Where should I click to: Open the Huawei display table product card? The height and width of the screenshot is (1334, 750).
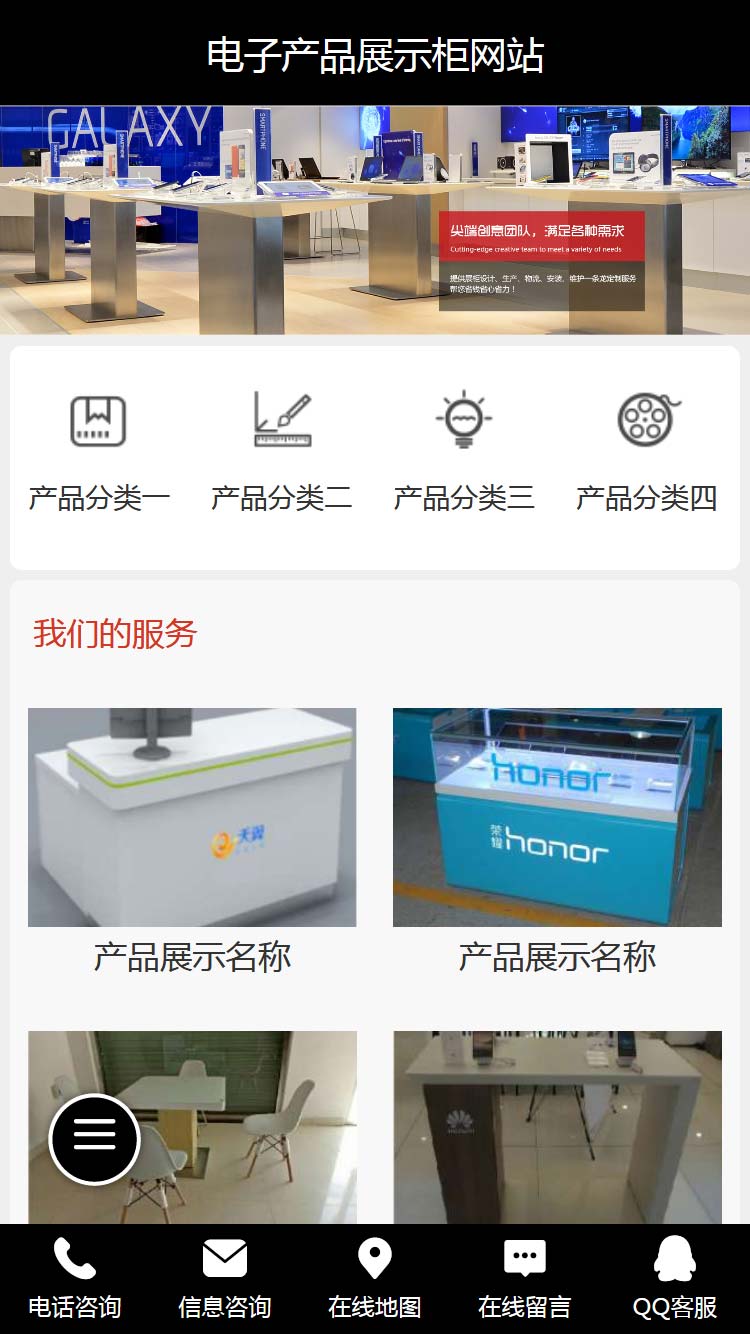click(557, 1127)
